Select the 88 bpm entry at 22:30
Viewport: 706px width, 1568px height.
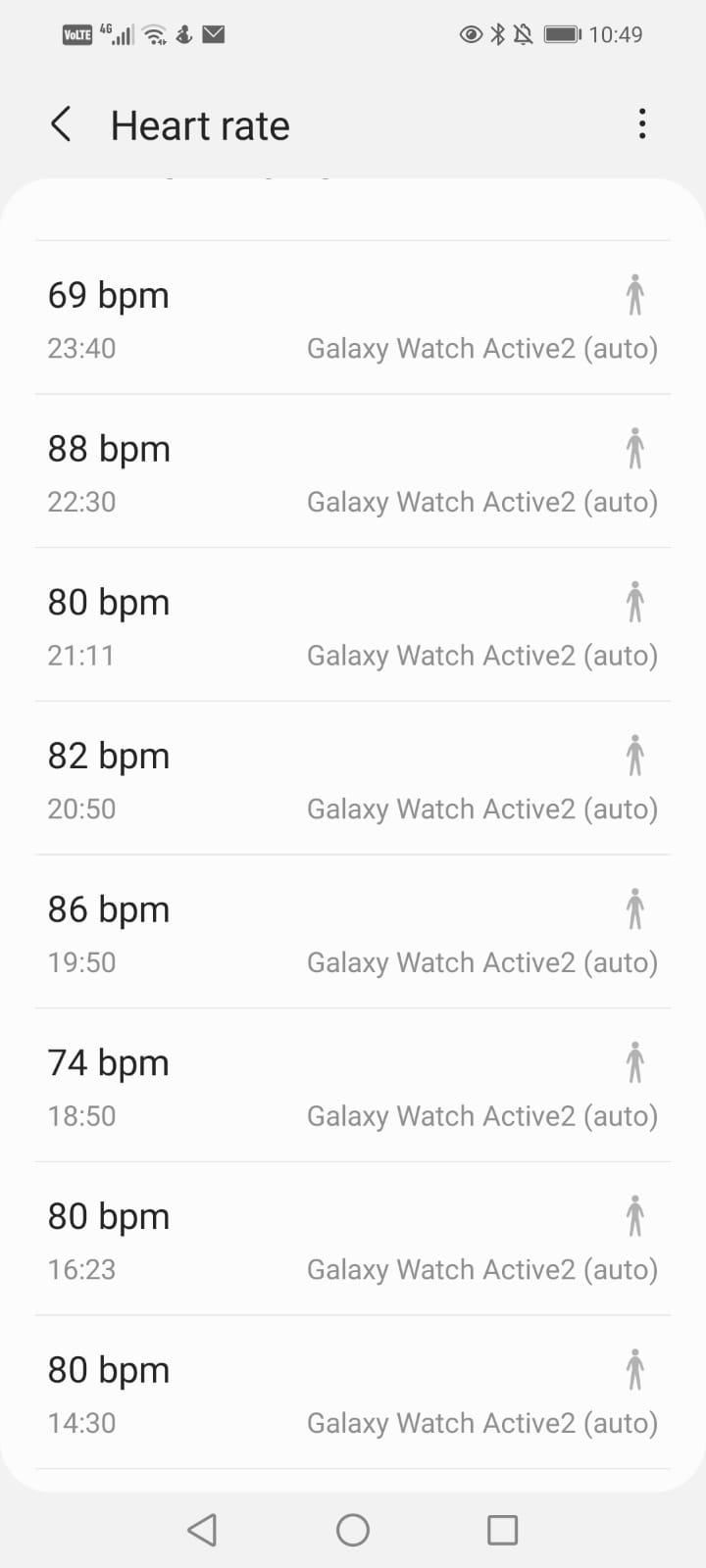(x=353, y=473)
